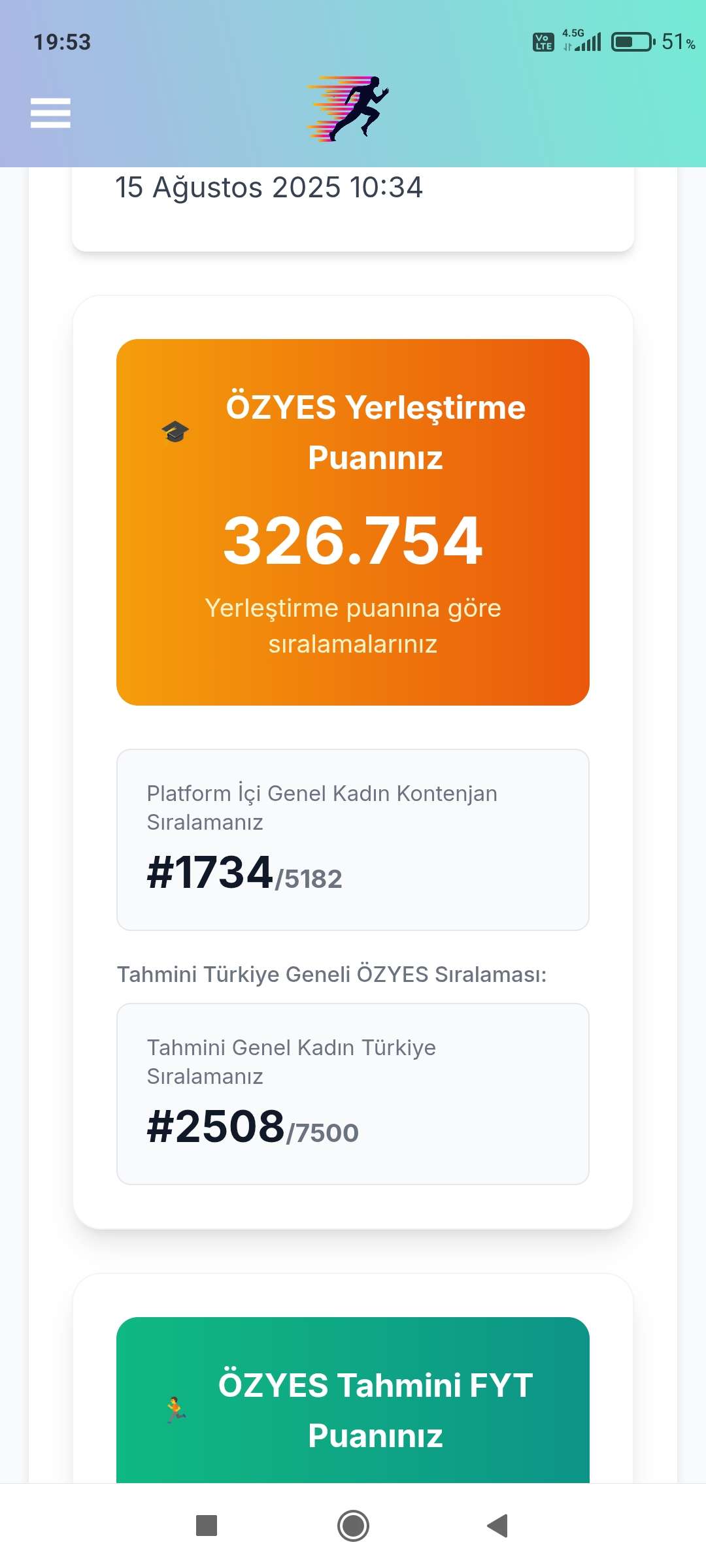Screen dimensions: 706x1568
Task: Go to the phone home screen
Action: (x=353, y=1526)
